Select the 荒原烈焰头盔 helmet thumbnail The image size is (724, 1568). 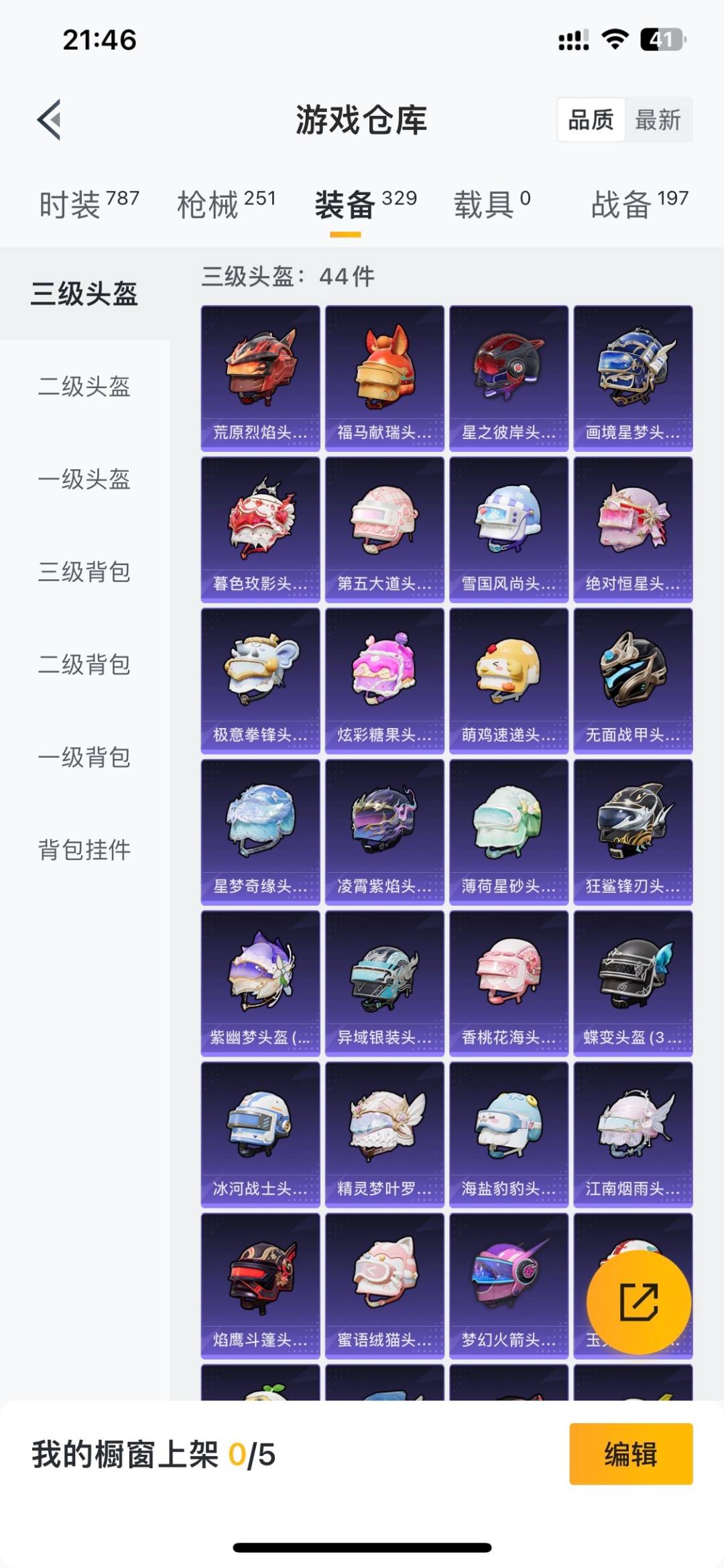(259, 375)
